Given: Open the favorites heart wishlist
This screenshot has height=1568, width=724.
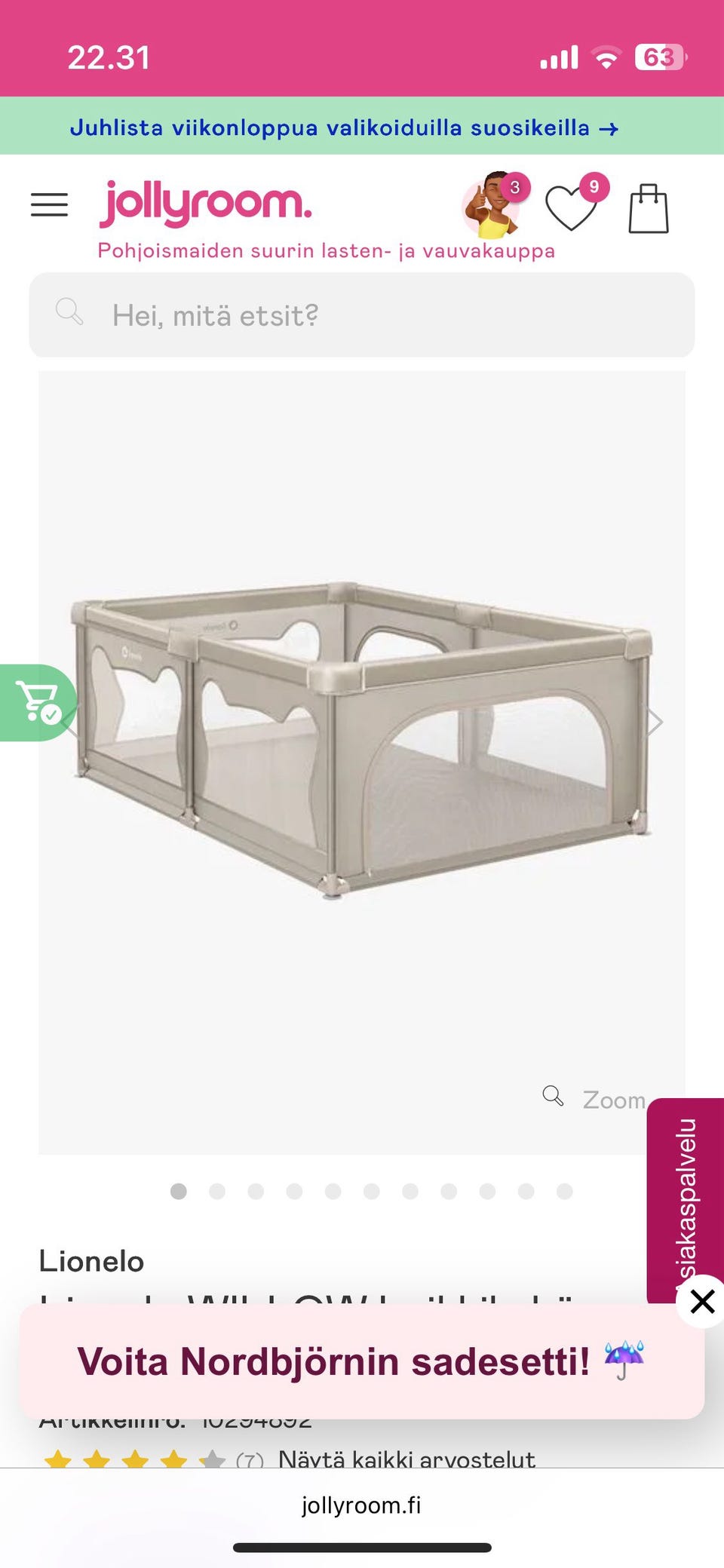Looking at the screenshot, I should click(x=571, y=207).
